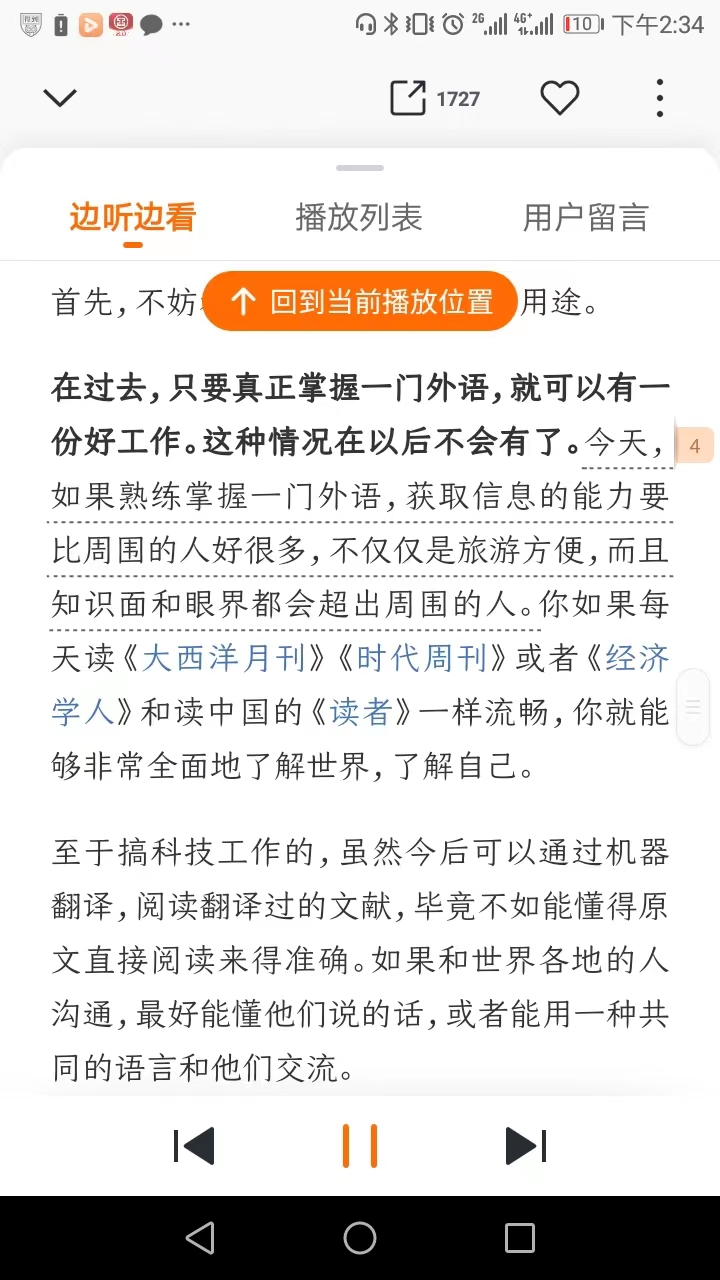The height and width of the screenshot is (1280, 720).
Task: Open the three-dot overflow menu
Action: (x=659, y=98)
